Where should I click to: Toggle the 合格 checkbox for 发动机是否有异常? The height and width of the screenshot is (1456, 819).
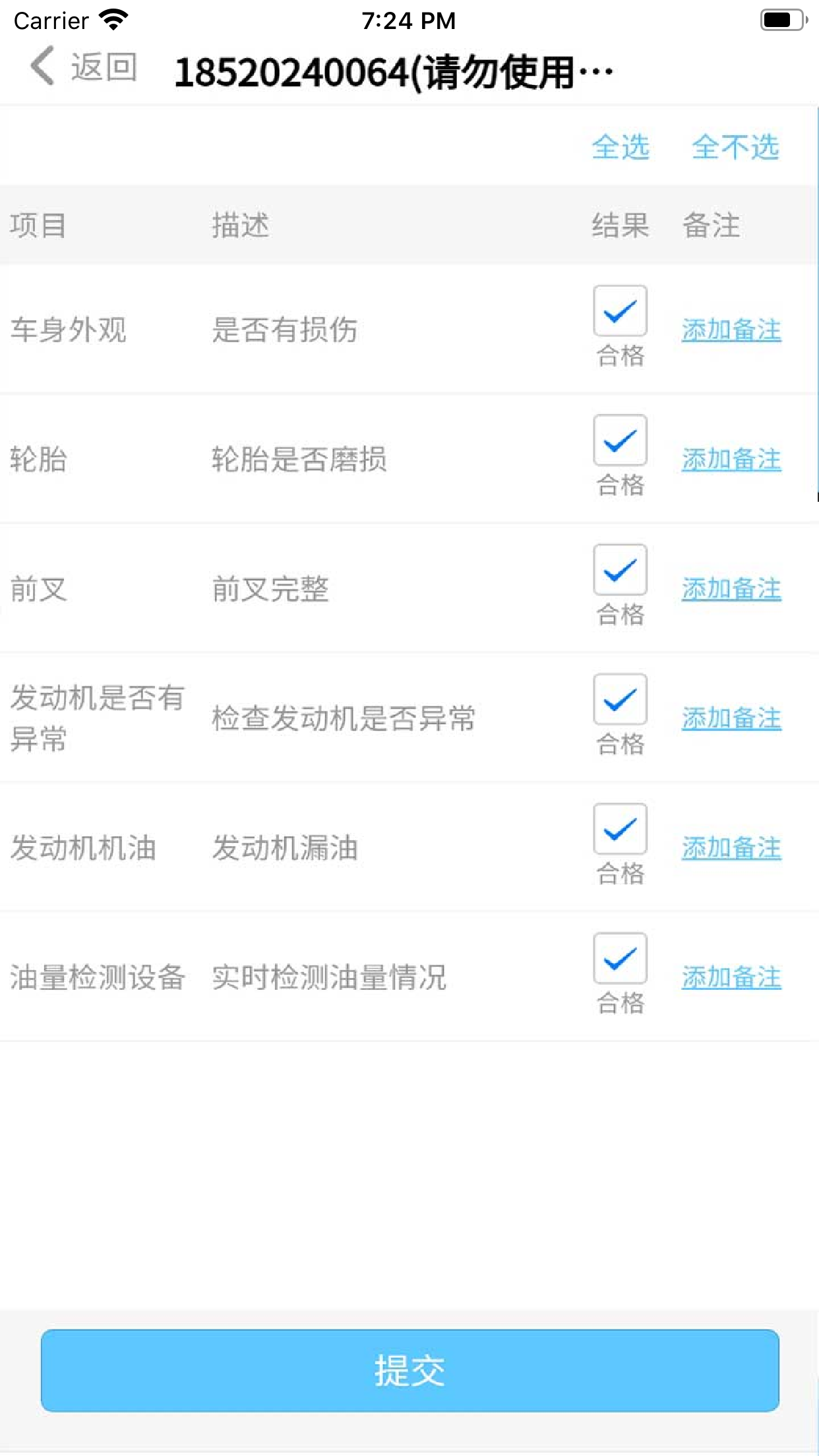tap(619, 699)
